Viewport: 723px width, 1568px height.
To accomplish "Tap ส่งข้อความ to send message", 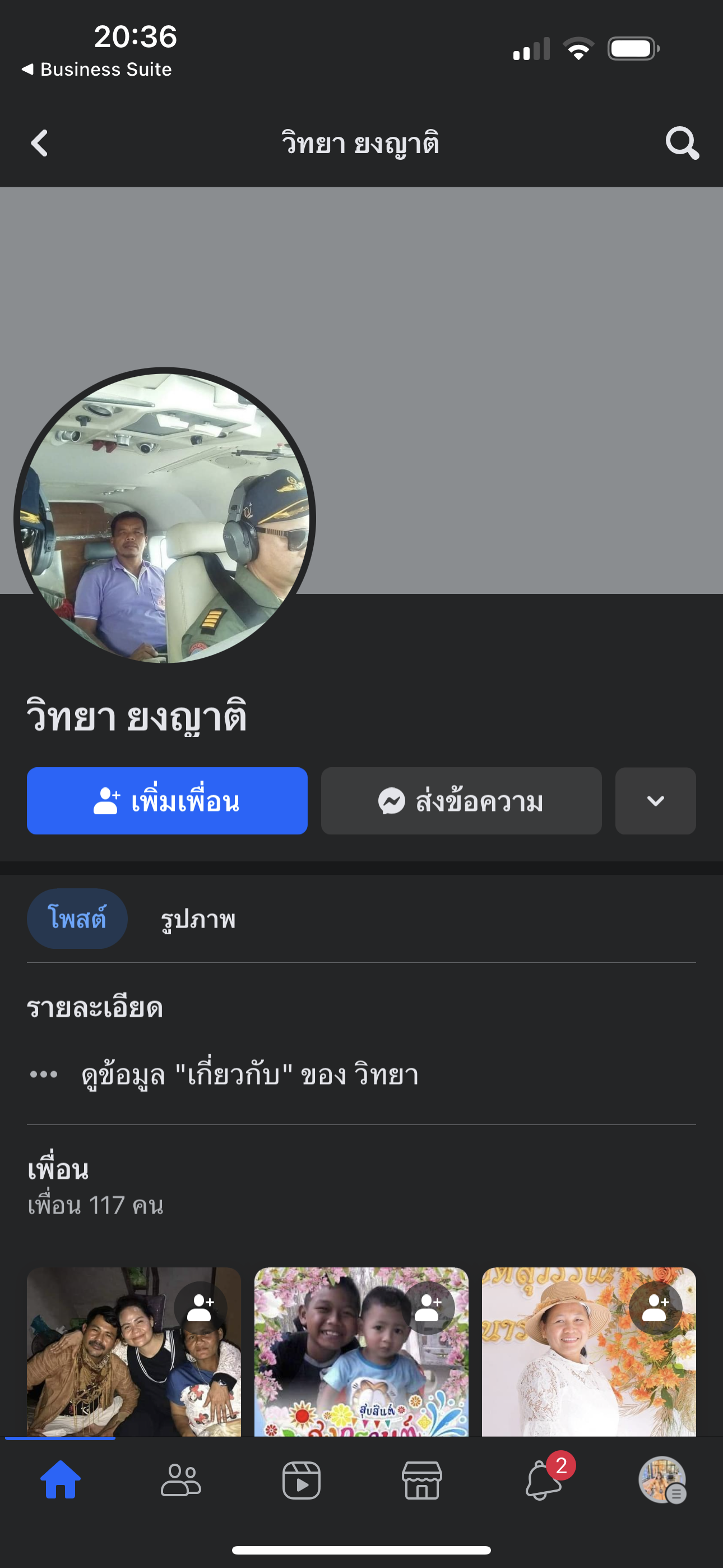I will [461, 800].
